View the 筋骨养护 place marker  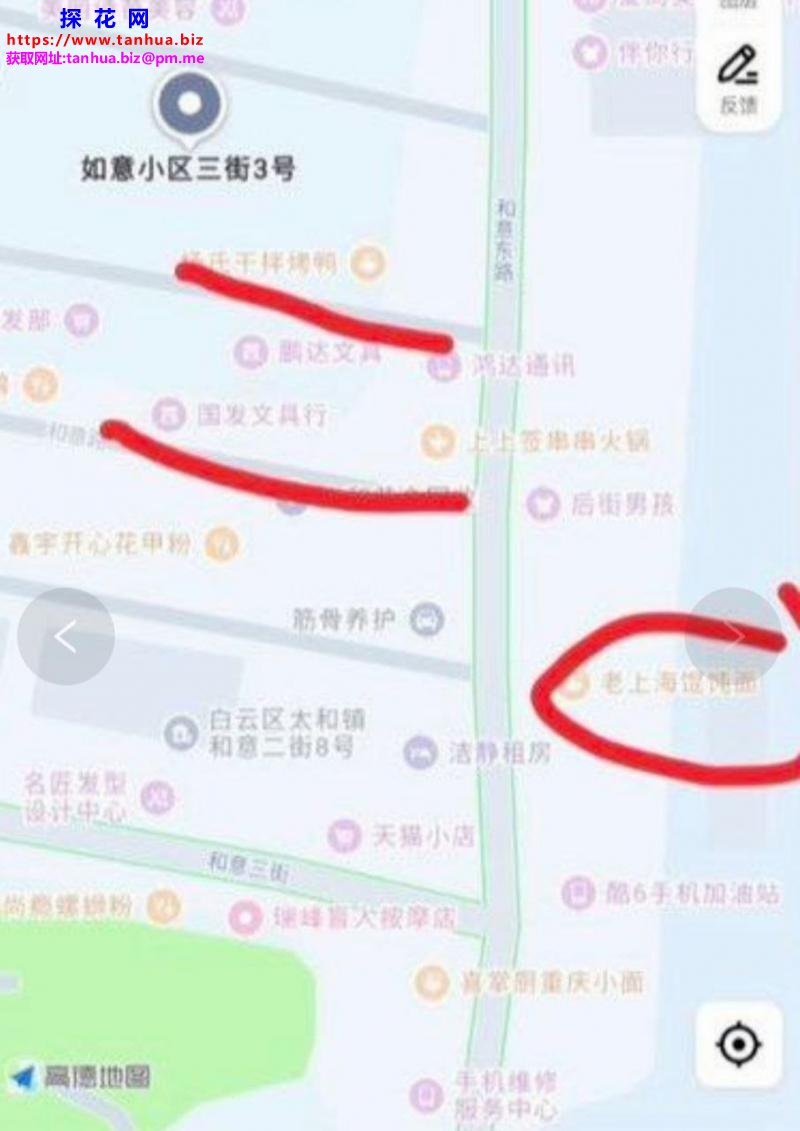point(427,619)
